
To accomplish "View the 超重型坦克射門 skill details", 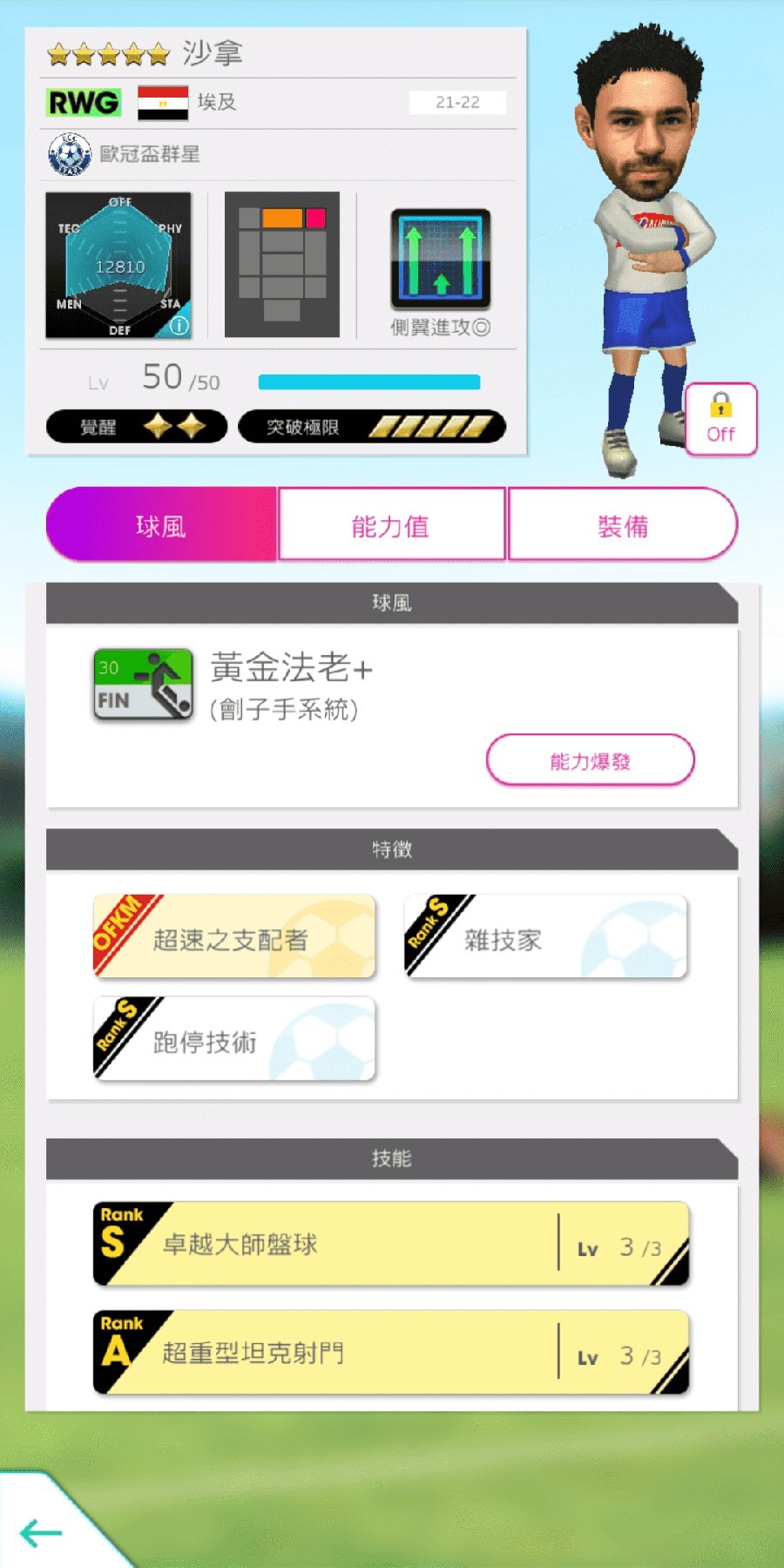I will click(391, 1352).
